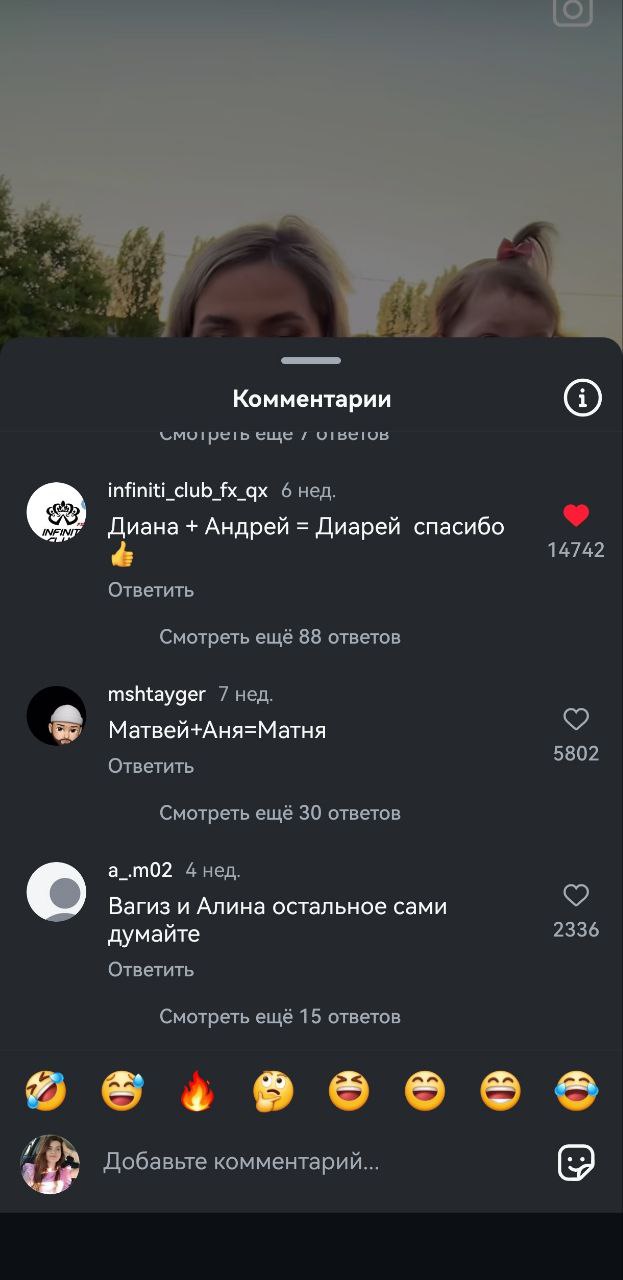This screenshot has height=1280, width=623.
Task: Insert the fire emoji
Action: (x=197, y=1091)
